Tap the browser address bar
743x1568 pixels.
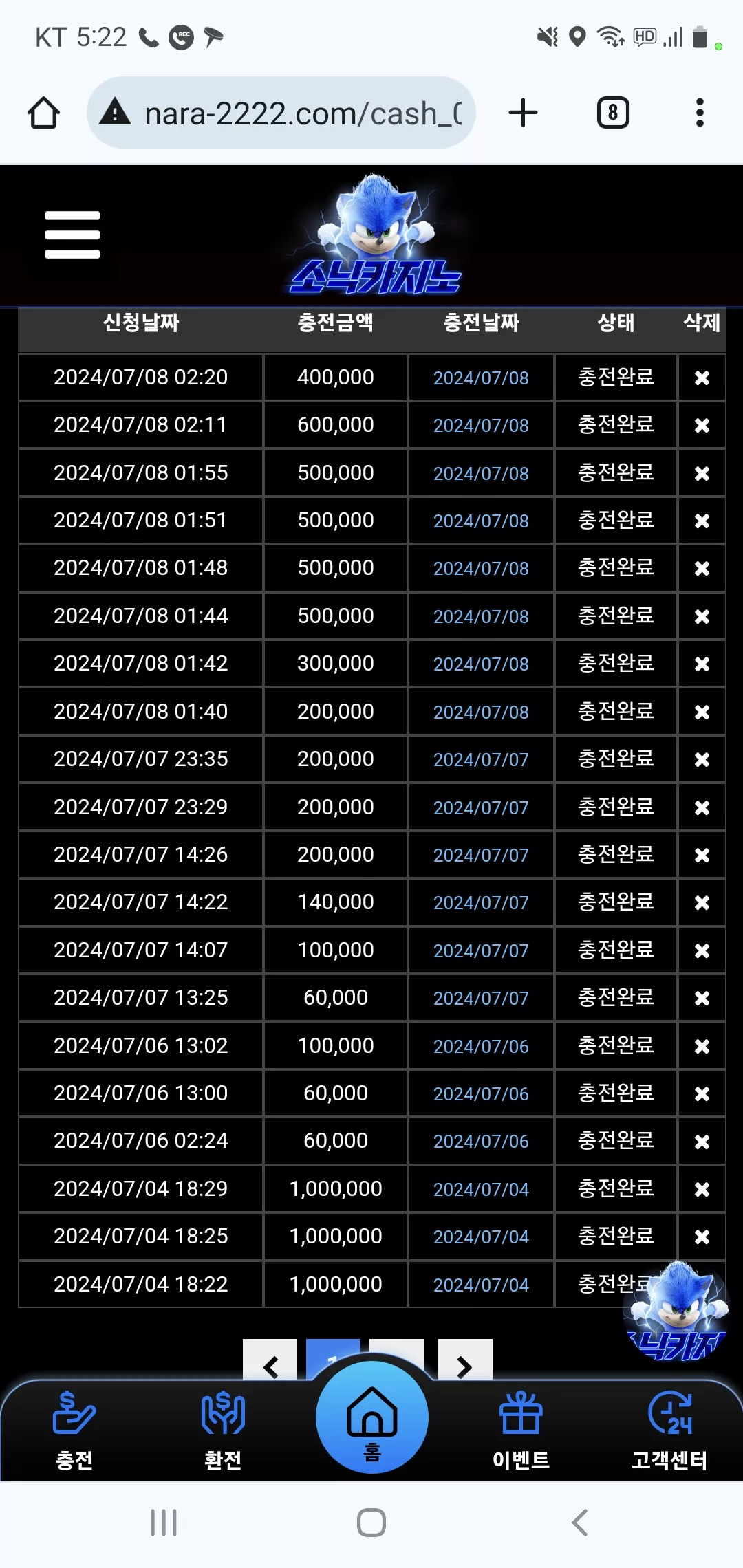(x=281, y=113)
